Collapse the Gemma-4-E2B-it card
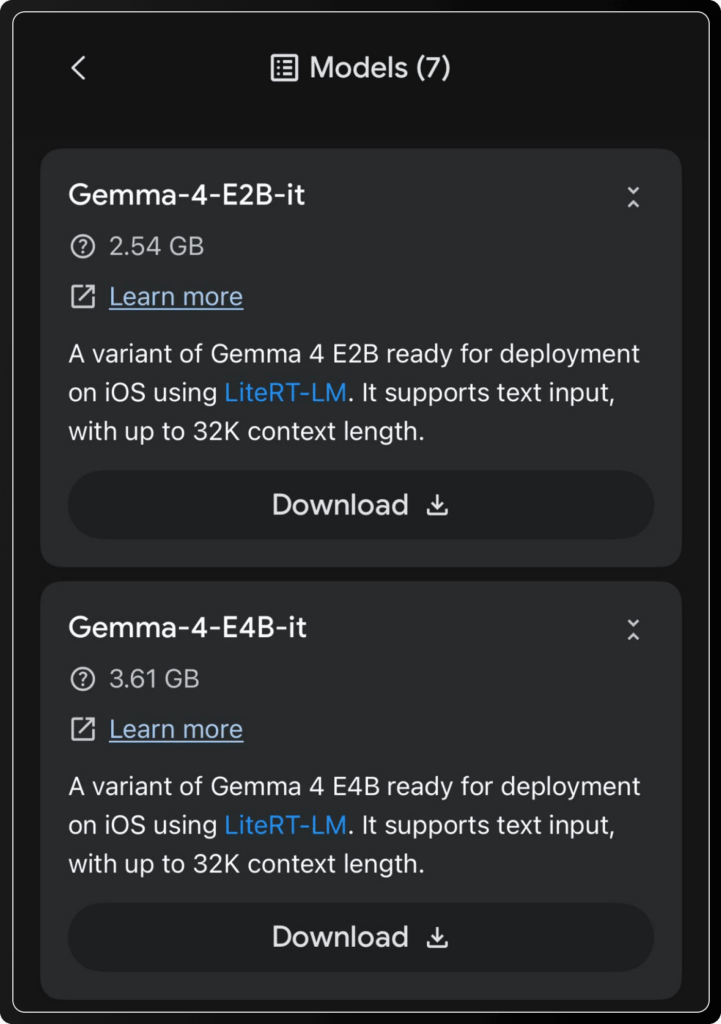 point(632,196)
